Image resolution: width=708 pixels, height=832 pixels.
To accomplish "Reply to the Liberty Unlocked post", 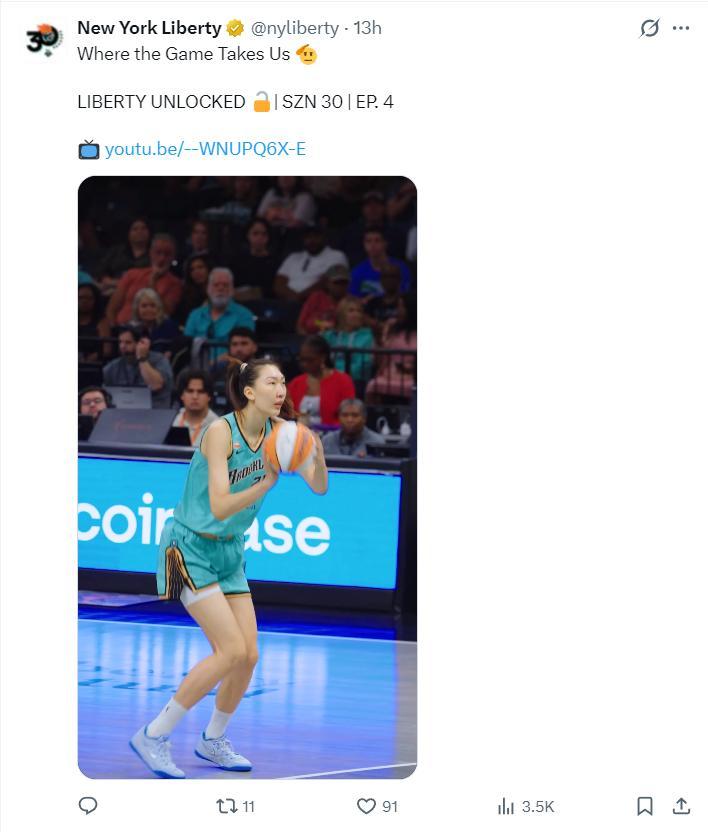I will click(88, 805).
